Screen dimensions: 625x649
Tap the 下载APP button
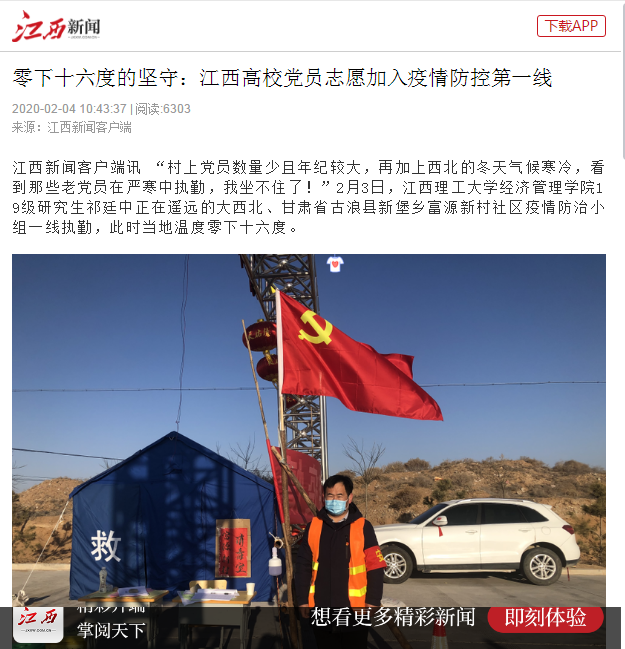pos(571,26)
